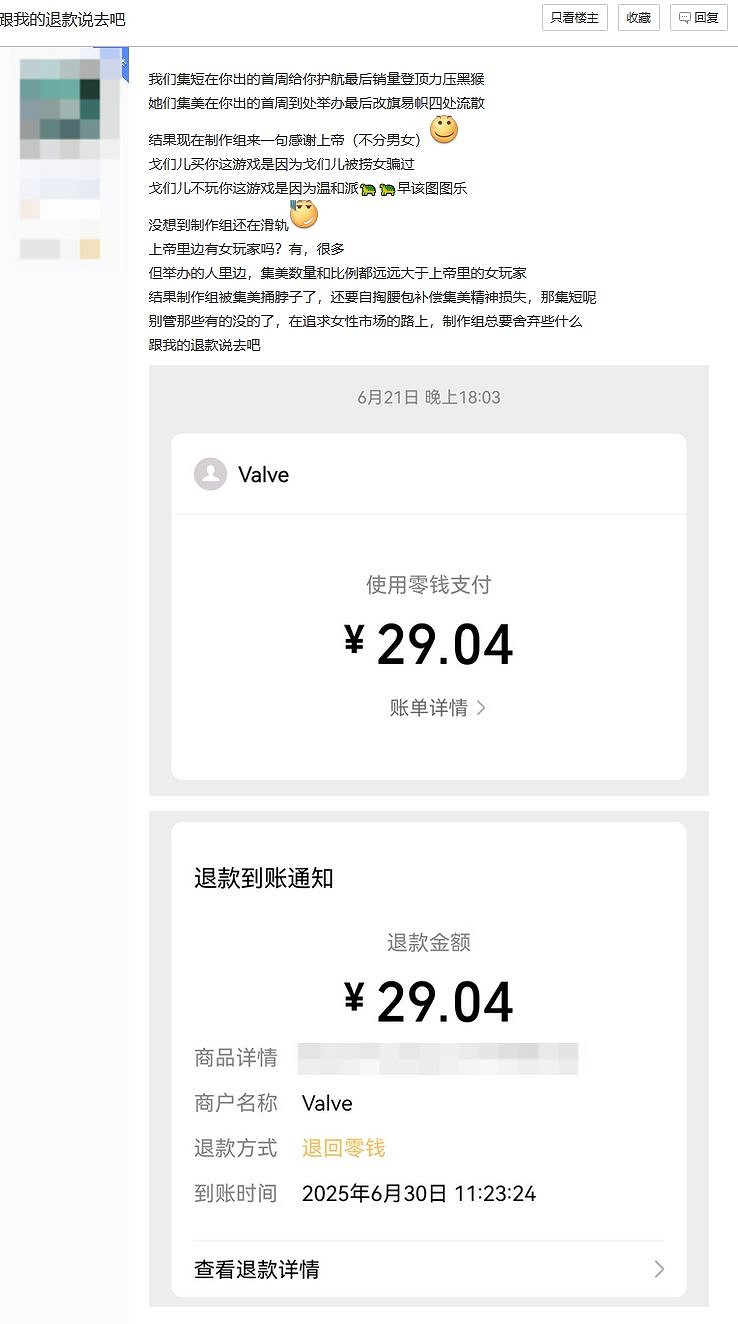Click the grey person icon next to Valve
Screen dimensions: 738x1324
click(x=210, y=474)
